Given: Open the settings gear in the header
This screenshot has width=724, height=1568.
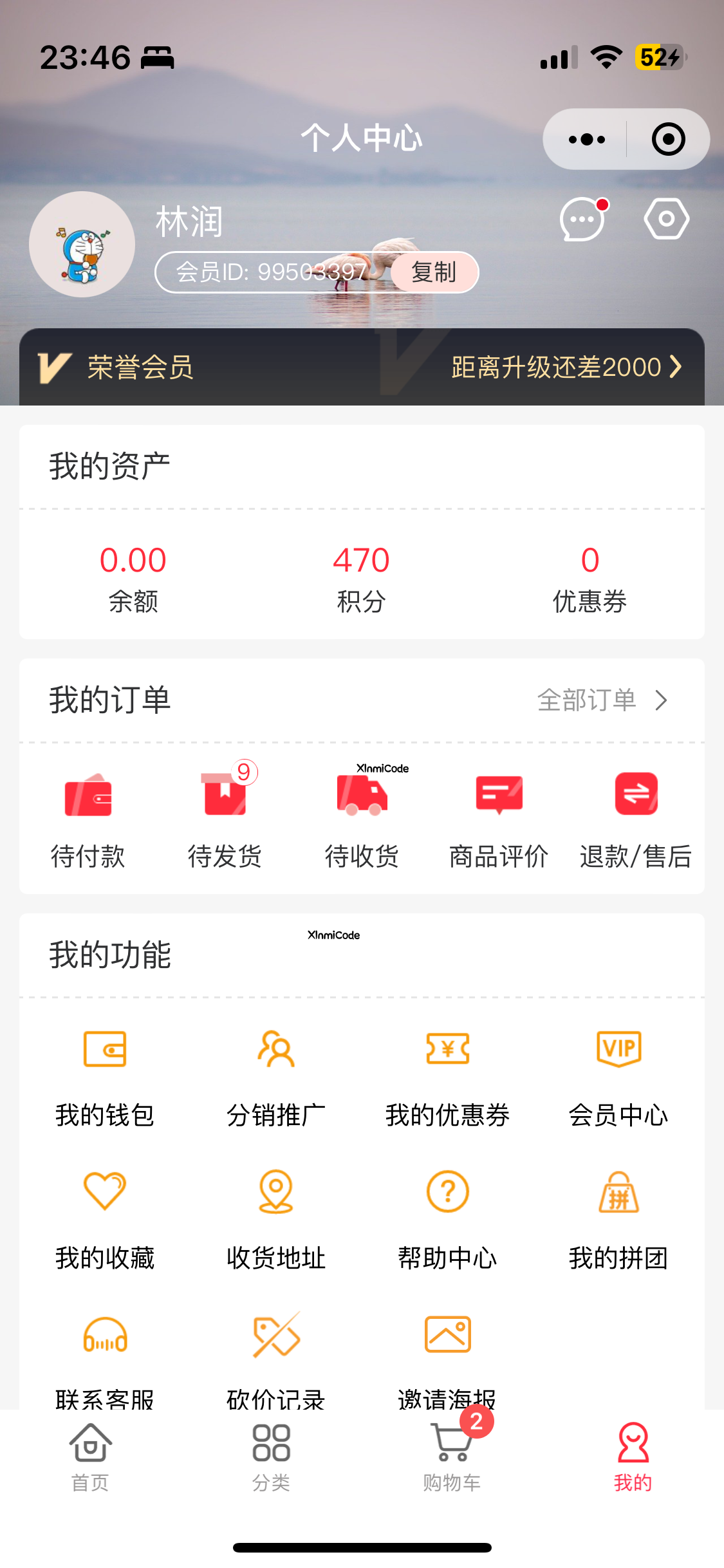Looking at the screenshot, I should (665, 219).
